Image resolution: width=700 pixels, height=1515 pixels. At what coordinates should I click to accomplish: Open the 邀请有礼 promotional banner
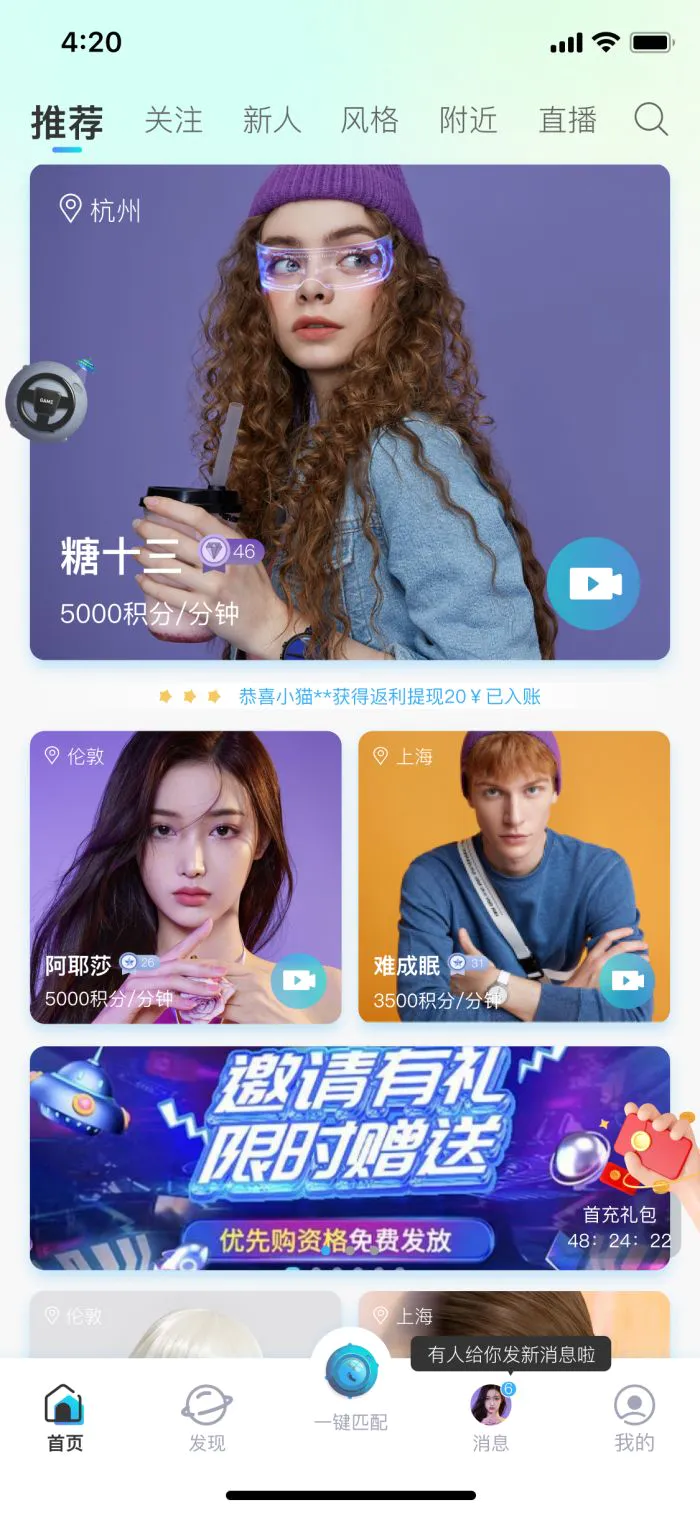[x=320, y=1155]
